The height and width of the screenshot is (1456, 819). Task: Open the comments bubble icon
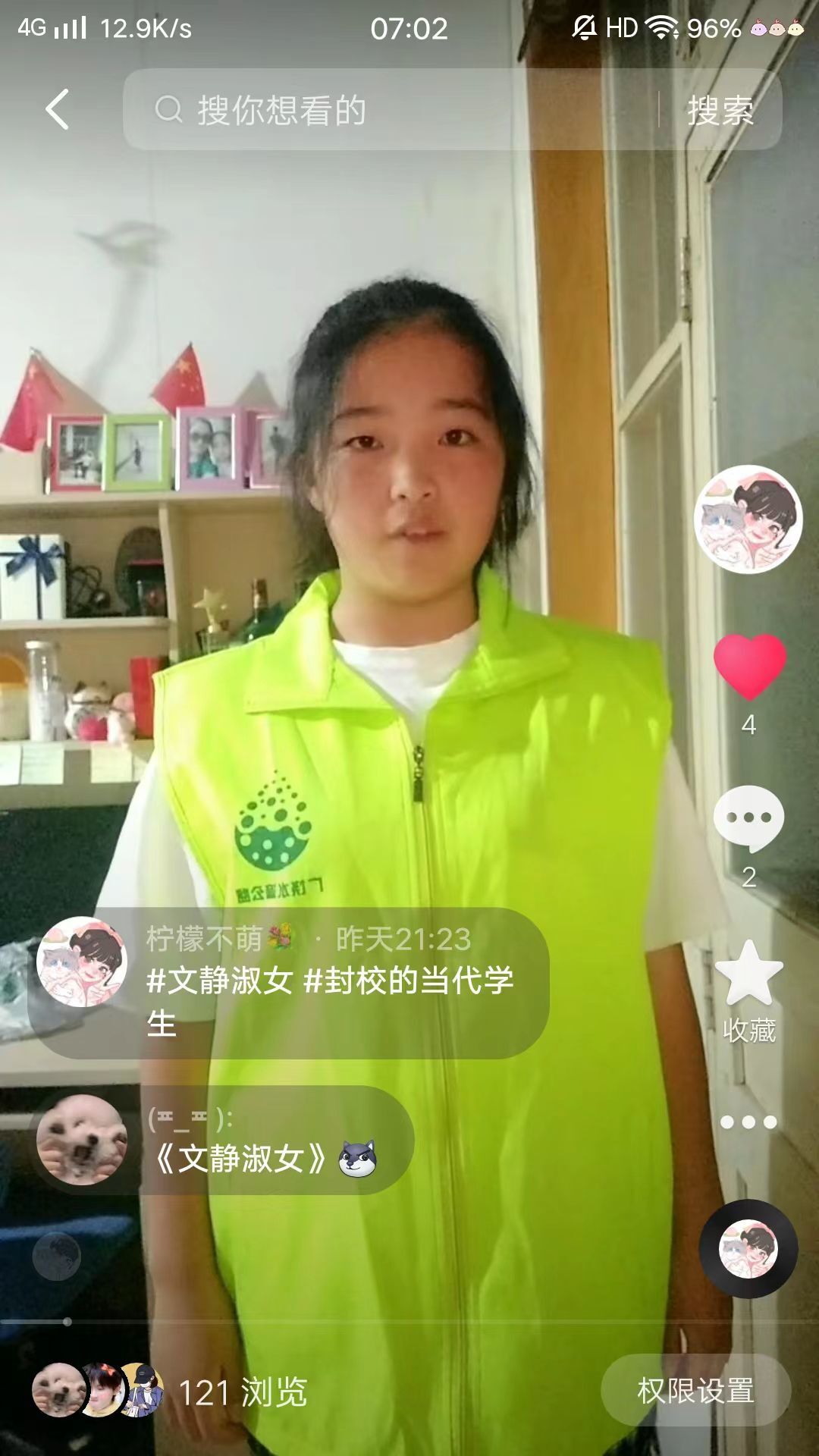[749, 820]
